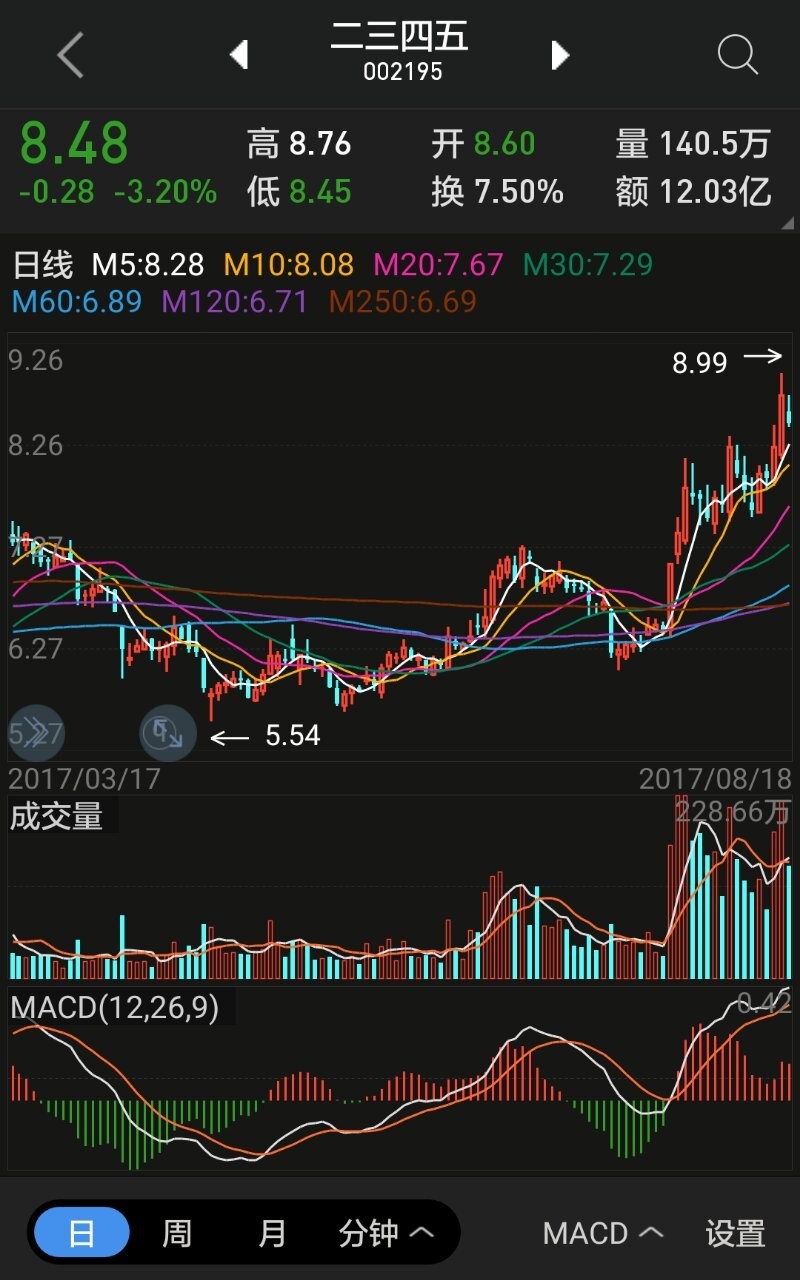Expand the 分钟 minute interval options
The image size is (800, 1280).
(386, 1233)
